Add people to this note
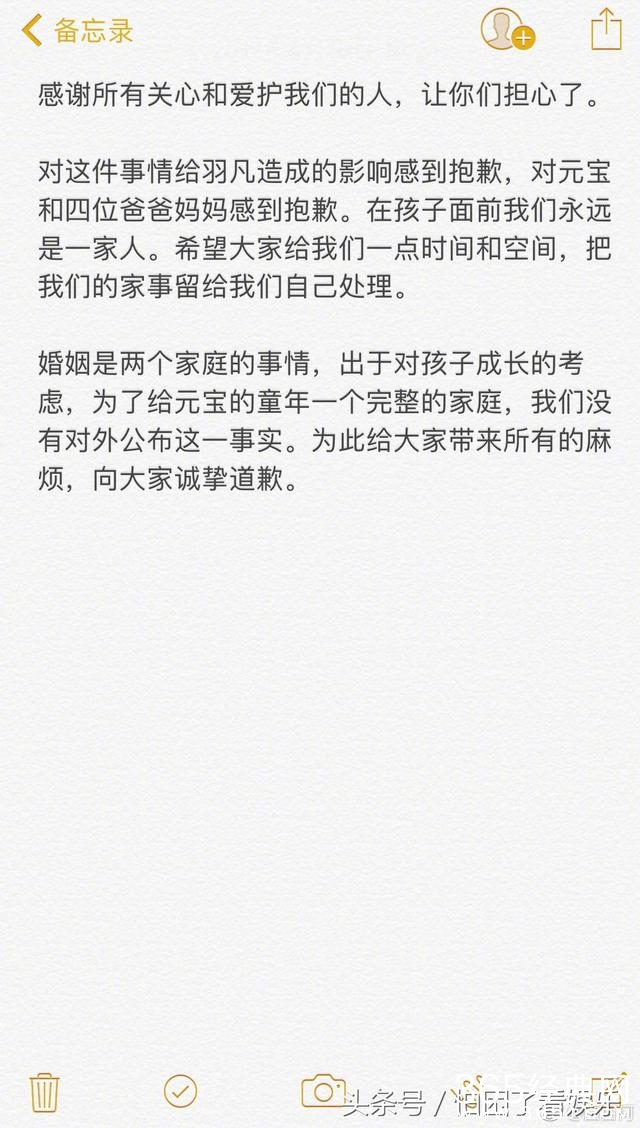The height and width of the screenshot is (1128, 640). click(505, 29)
